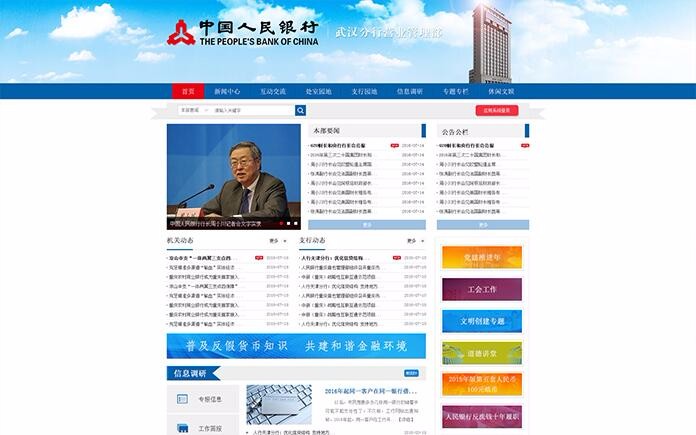This screenshot has height=435, width=696.
Task: Switch to the 休闲文娱 tab
Action: [501, 91]
